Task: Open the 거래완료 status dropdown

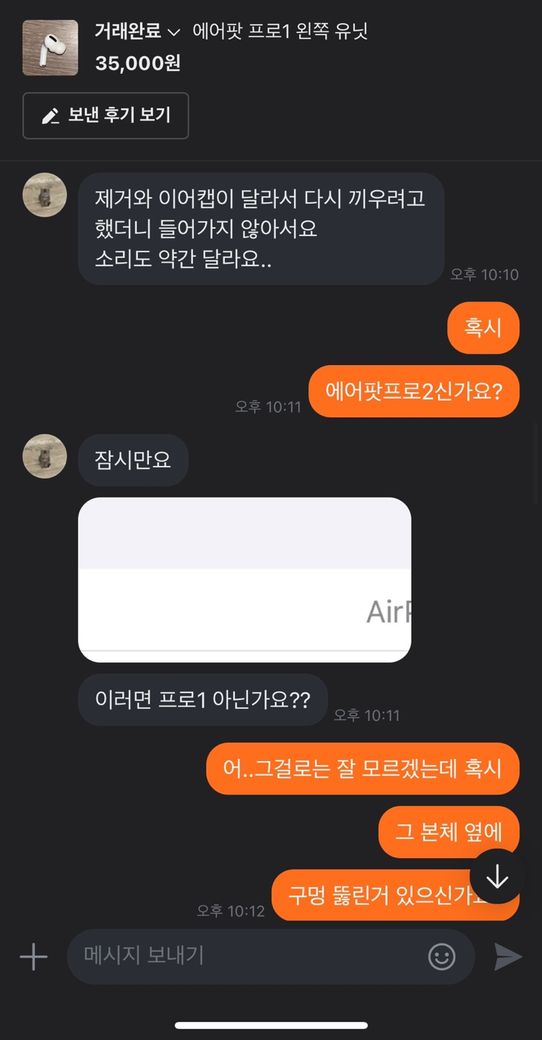Action: [138, 32]
